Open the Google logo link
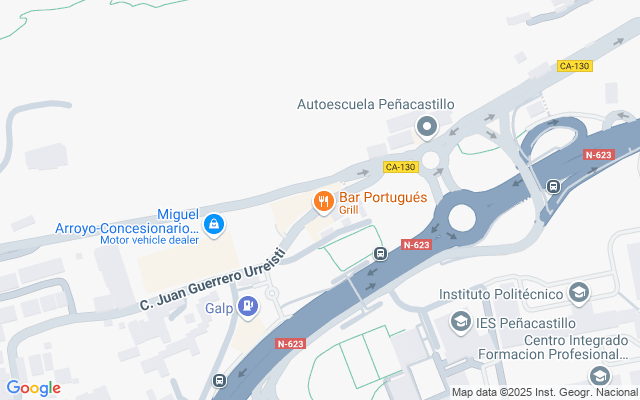 [34, 388]
